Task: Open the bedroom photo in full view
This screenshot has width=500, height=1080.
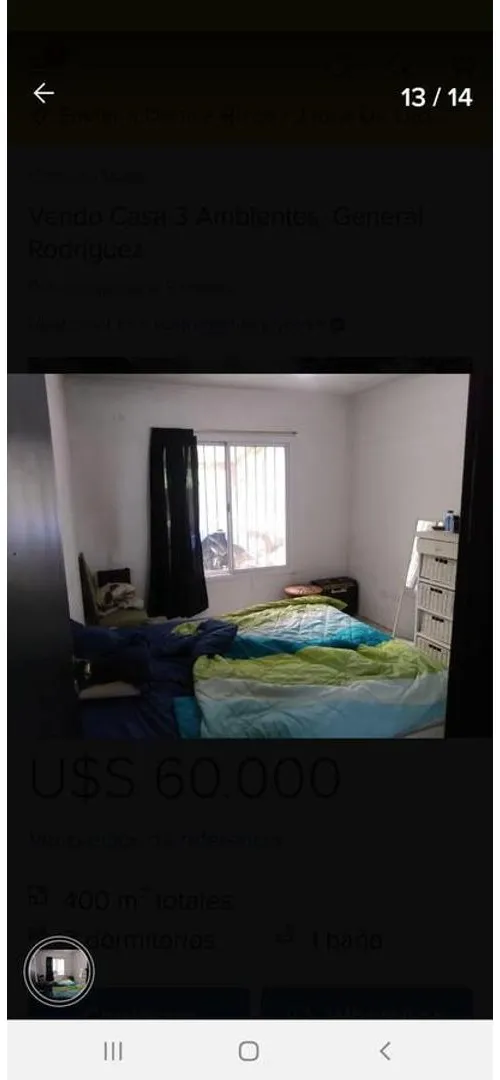Action: tap(250, 556)
